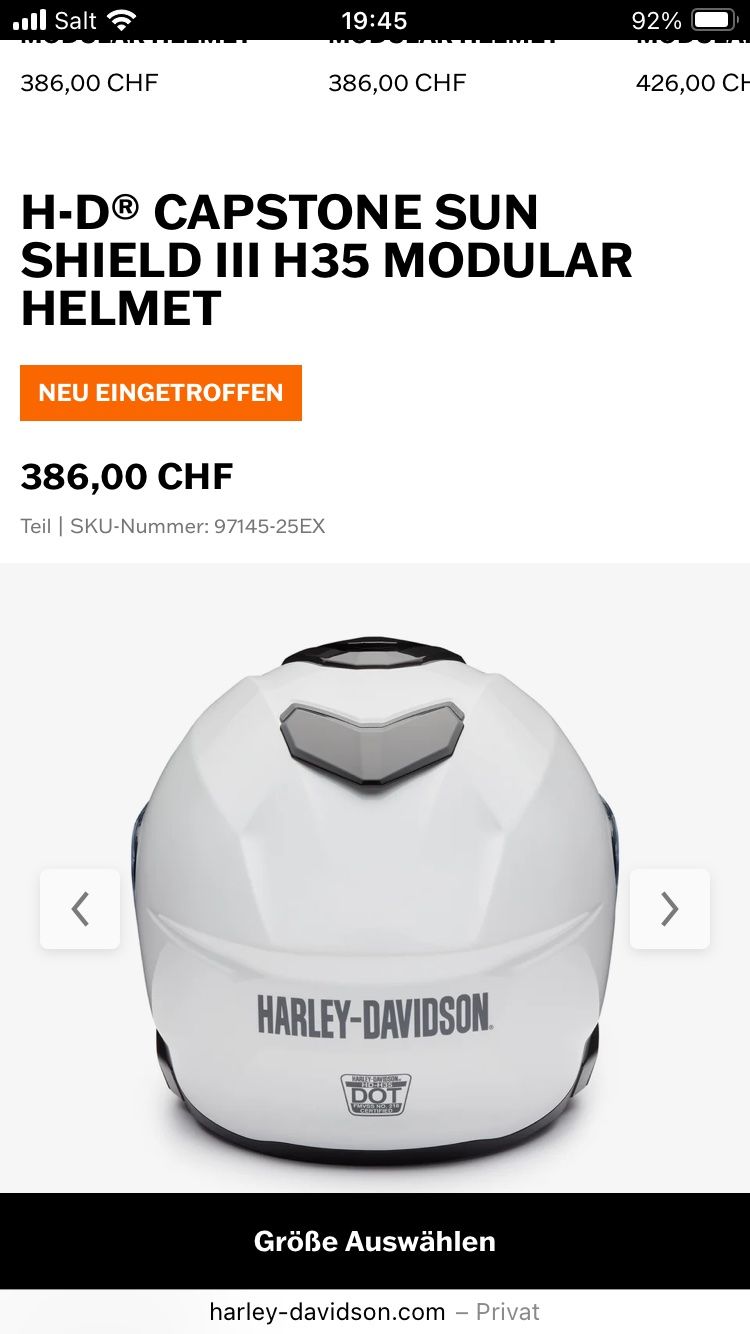Tap the harley-davidson.com address bar
Image resolution: width=750 pixels, height=1334 pixels.
tap(375, 1312)
